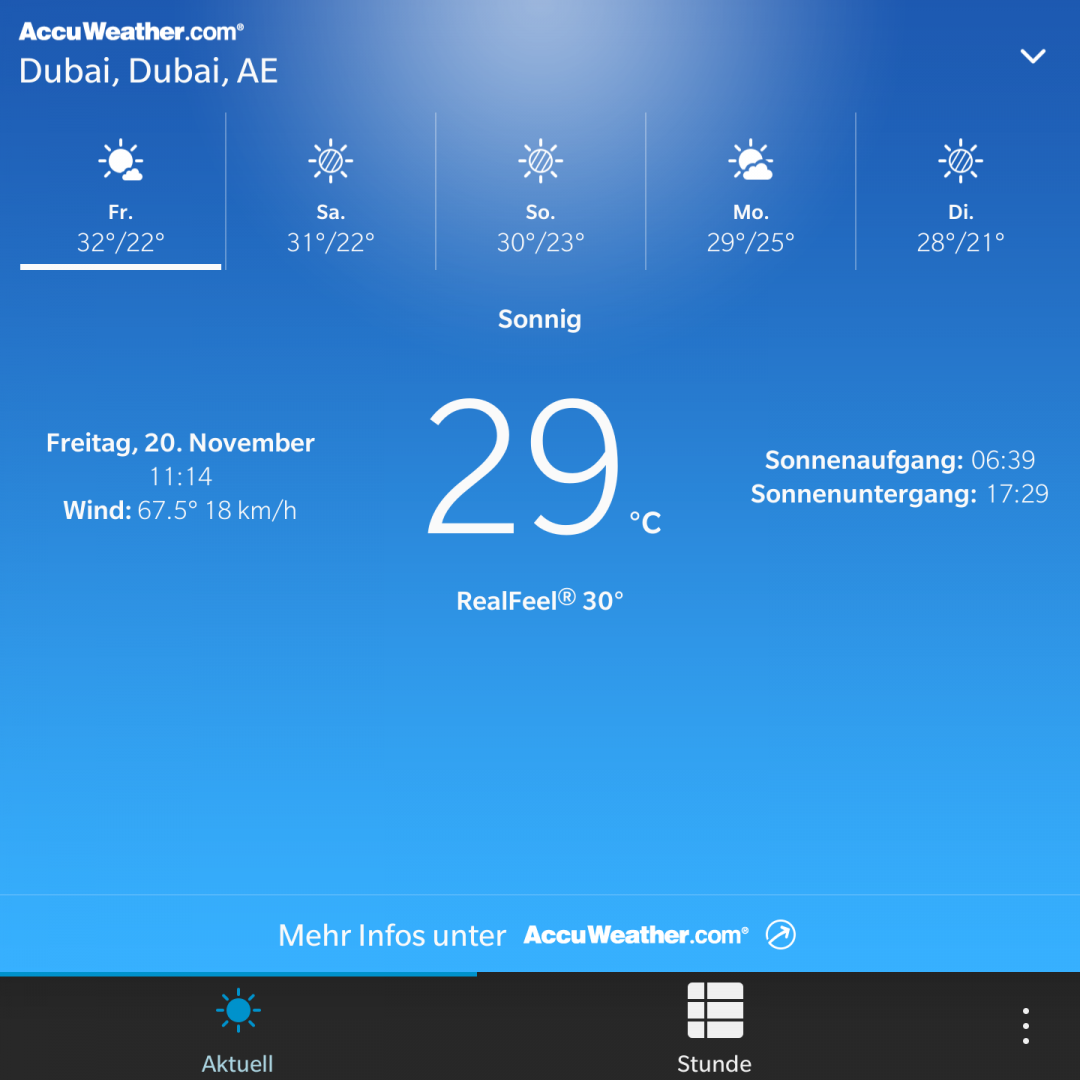This screenshot has height=1080, width=1080.
Task: Expand the location dropdown chevron
Action: click(1032, 56)
